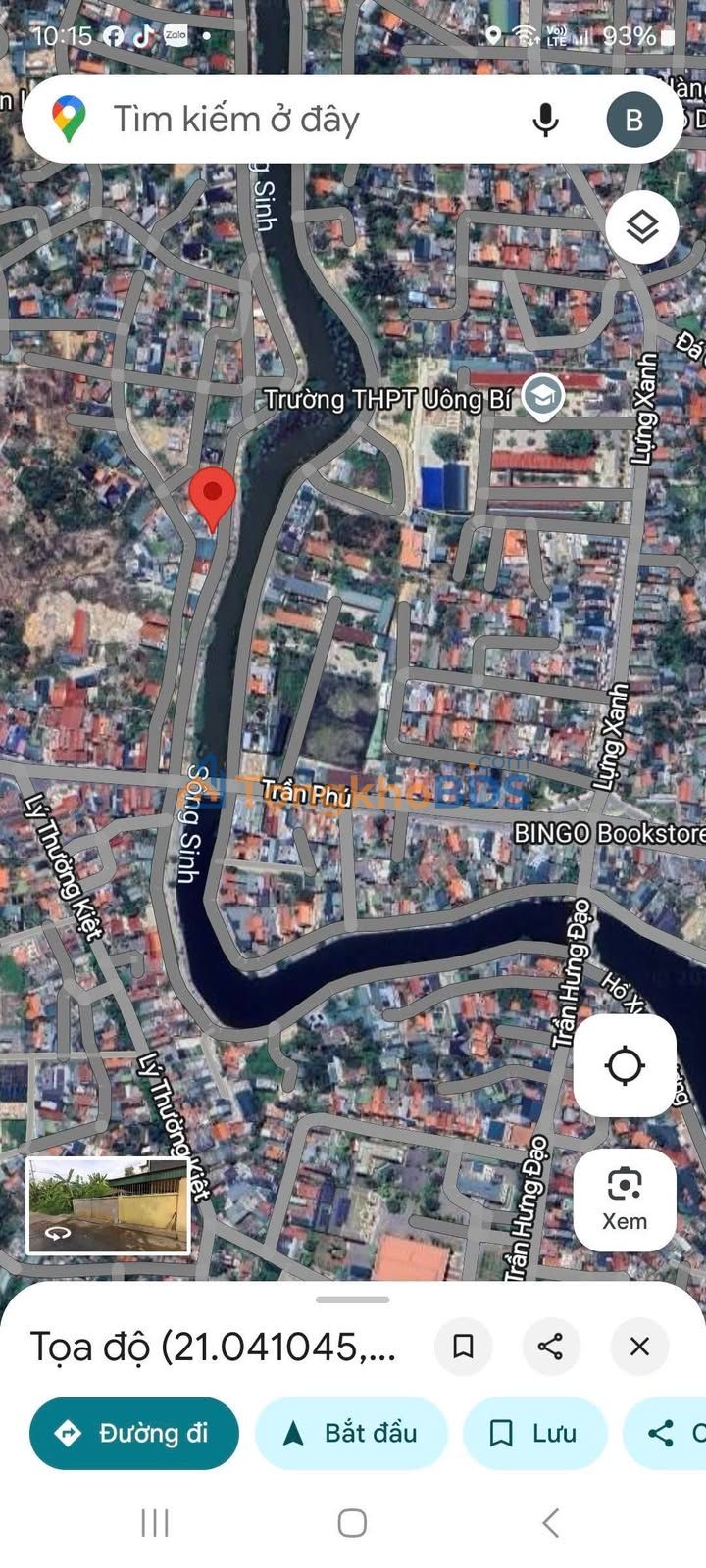The height and width of the screenshot is (1568, 706).
Task: Close the coordinates info panel
Action: [639, 1346]
